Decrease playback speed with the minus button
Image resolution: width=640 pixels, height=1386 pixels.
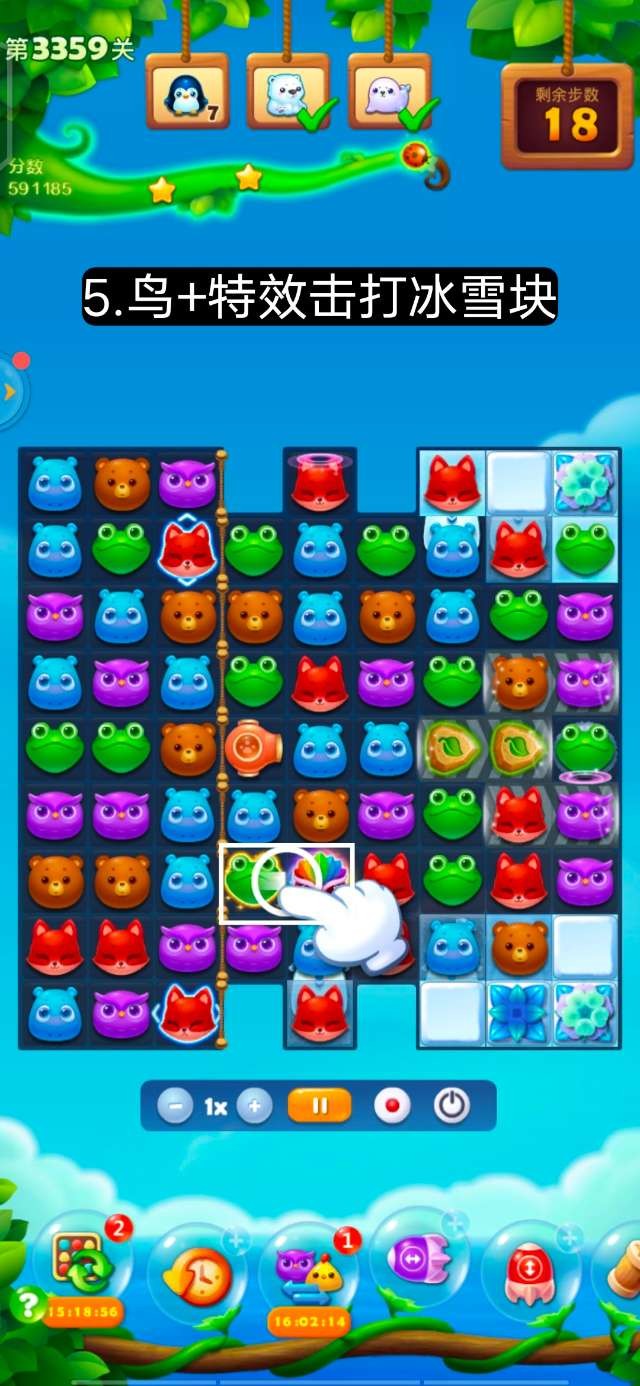(175, 1106)
